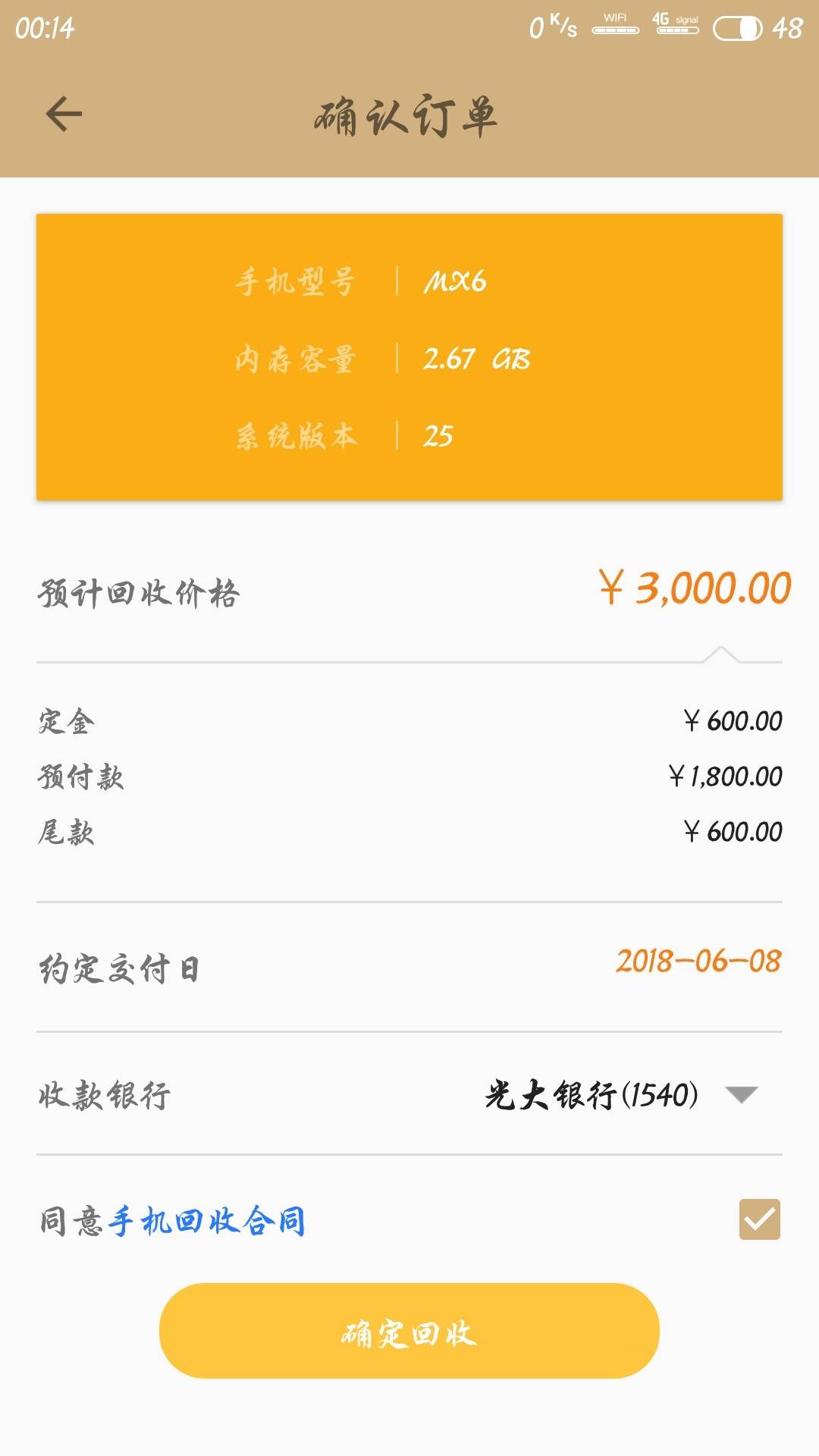Go back using the top-left arrow
The height and width of the screenshot is (1456, 819).
click(x=64, y=115)
